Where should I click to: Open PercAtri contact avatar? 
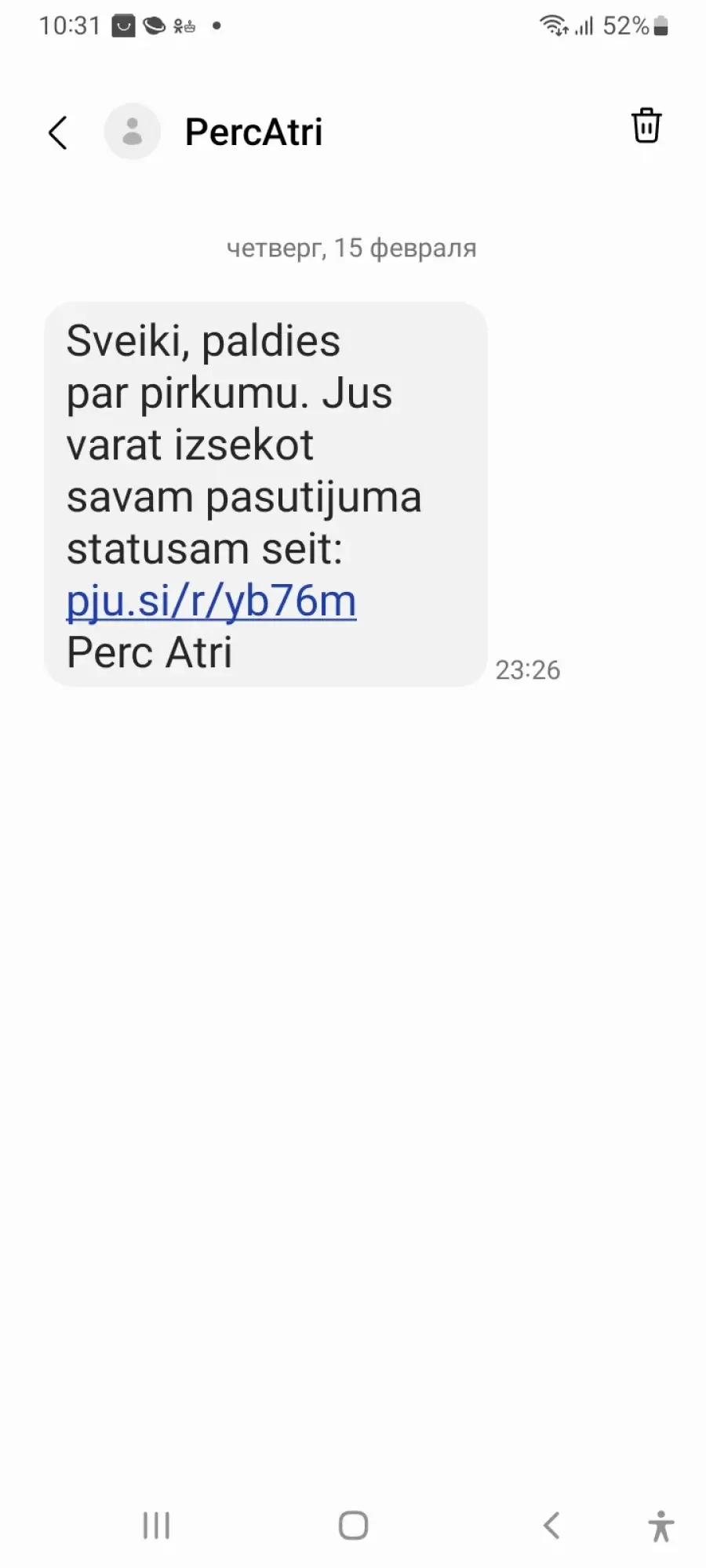(x=133, y=132)
